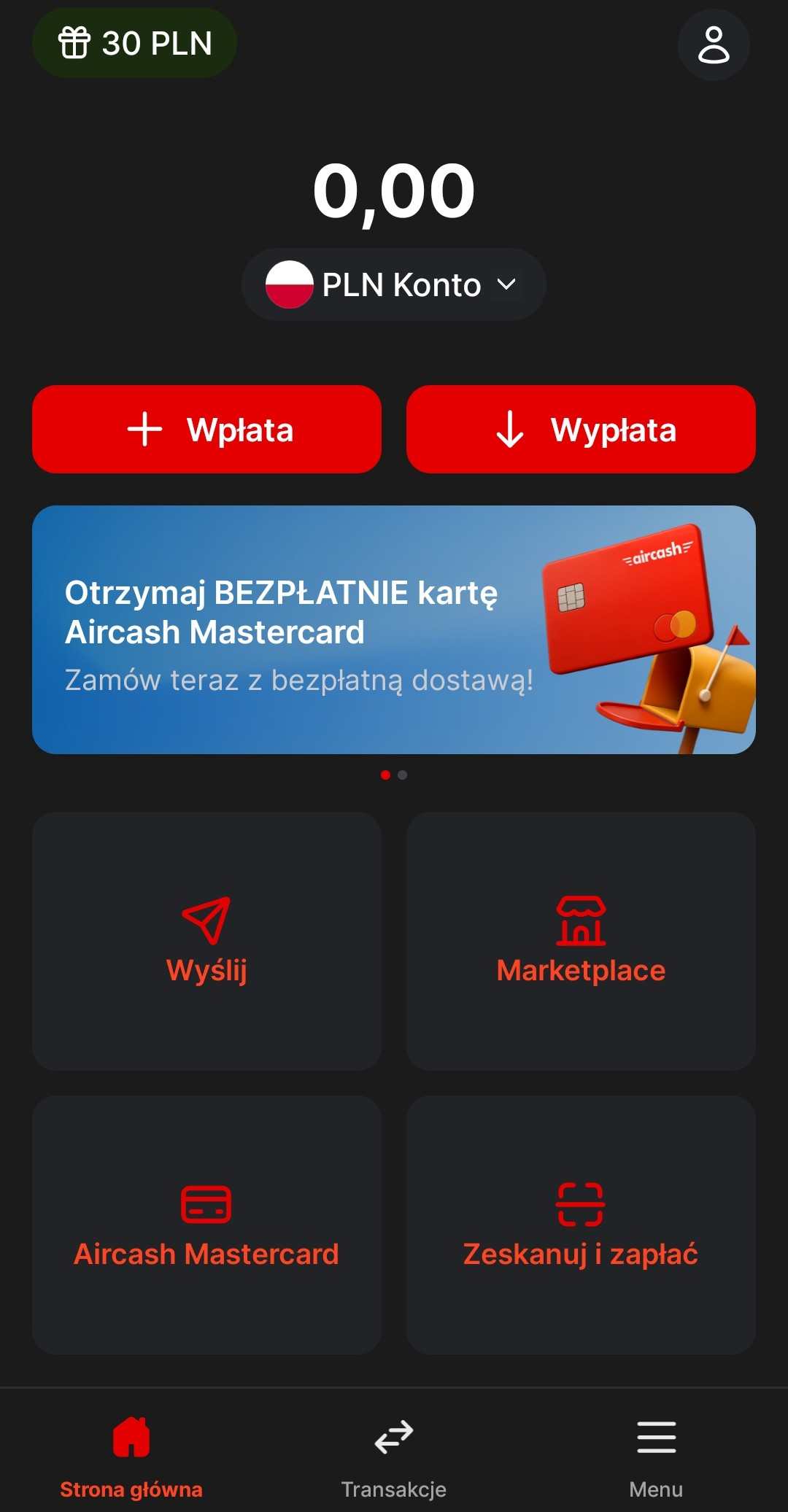
Task: Expand the PLN Konto account selector
Action: click(394, 284)
